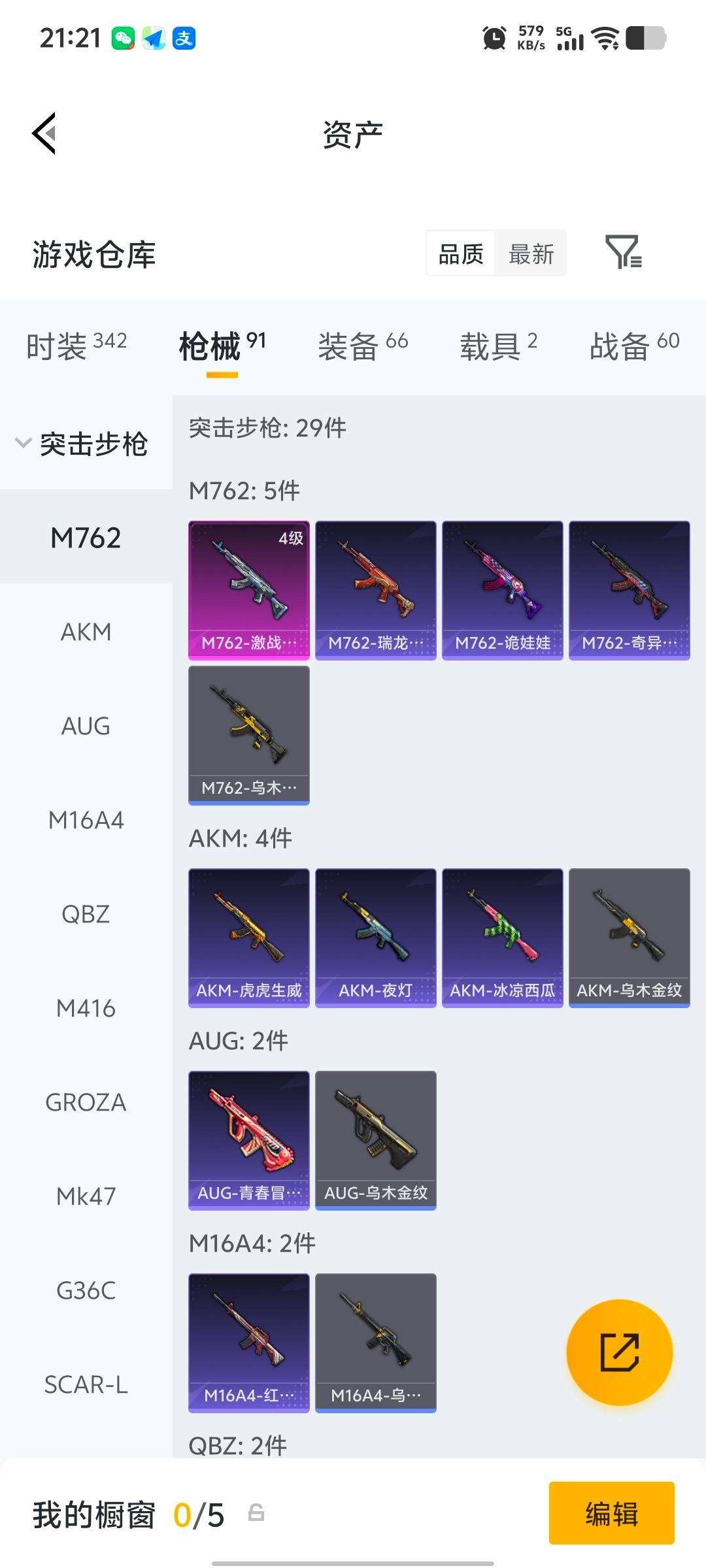Open the filter icon
The width and height of the screenshot is (706, 1568).
point(623,252)
